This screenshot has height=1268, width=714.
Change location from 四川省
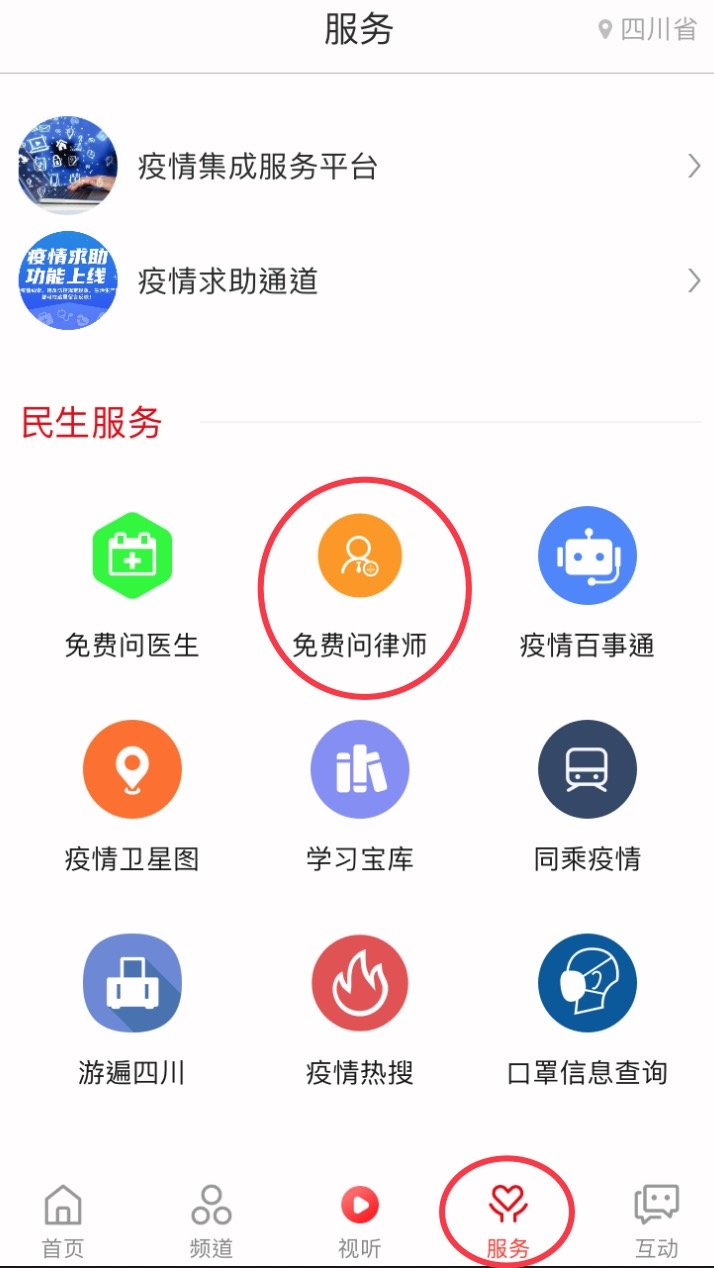click(648, 30)
